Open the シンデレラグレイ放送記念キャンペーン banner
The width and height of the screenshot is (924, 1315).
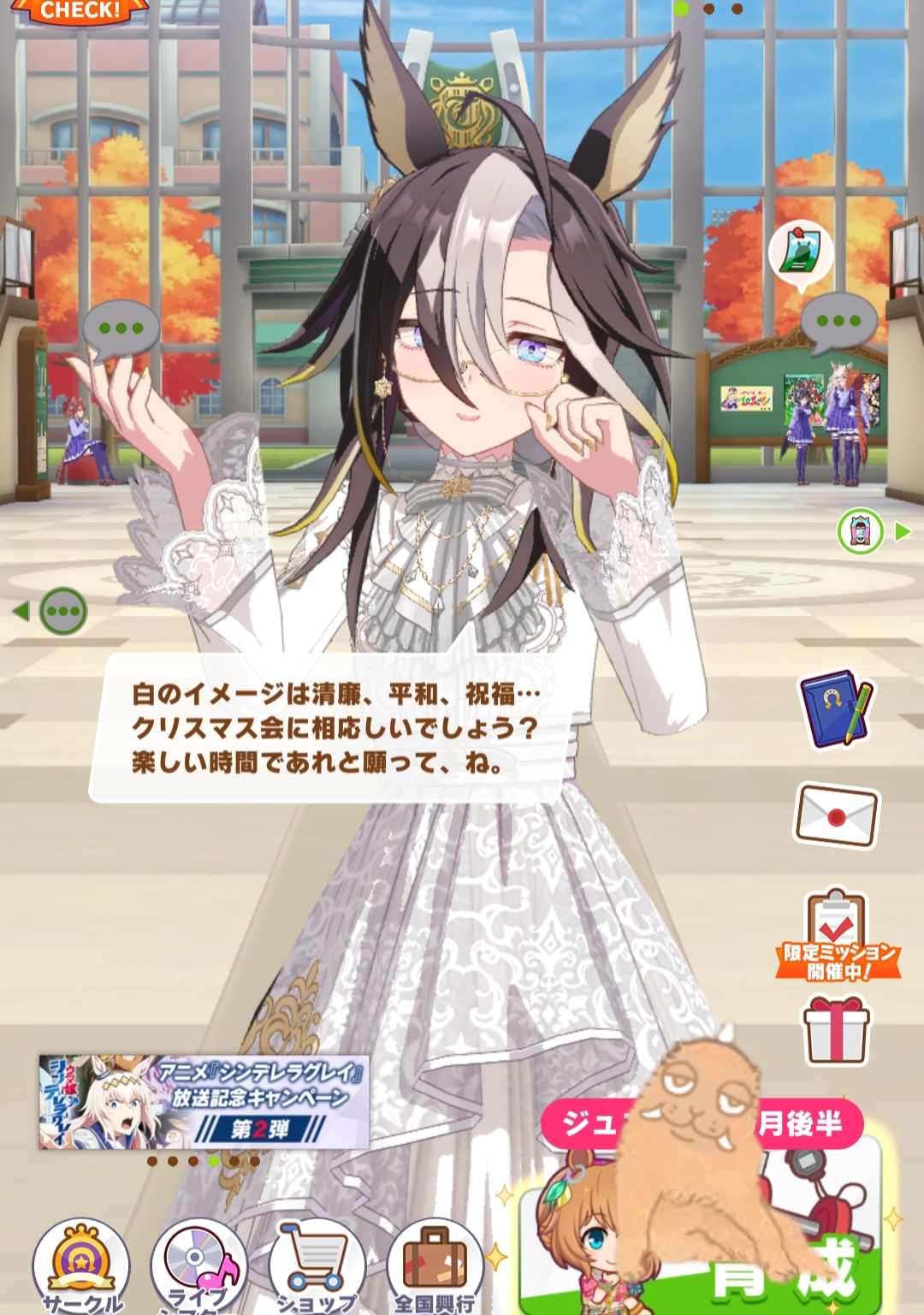(x=204, y=1102)
